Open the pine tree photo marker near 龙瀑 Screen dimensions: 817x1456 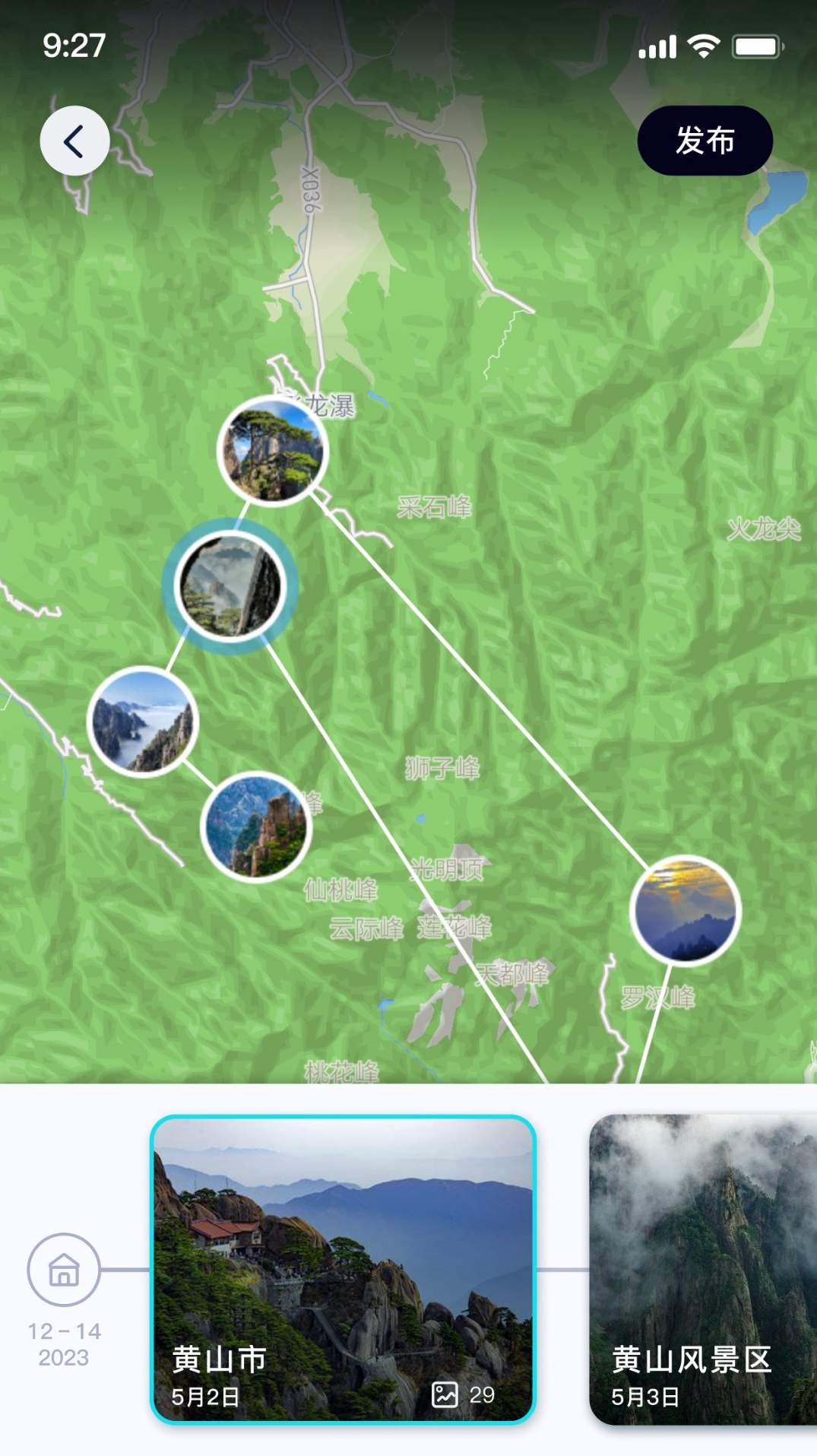tap(273, 451)
